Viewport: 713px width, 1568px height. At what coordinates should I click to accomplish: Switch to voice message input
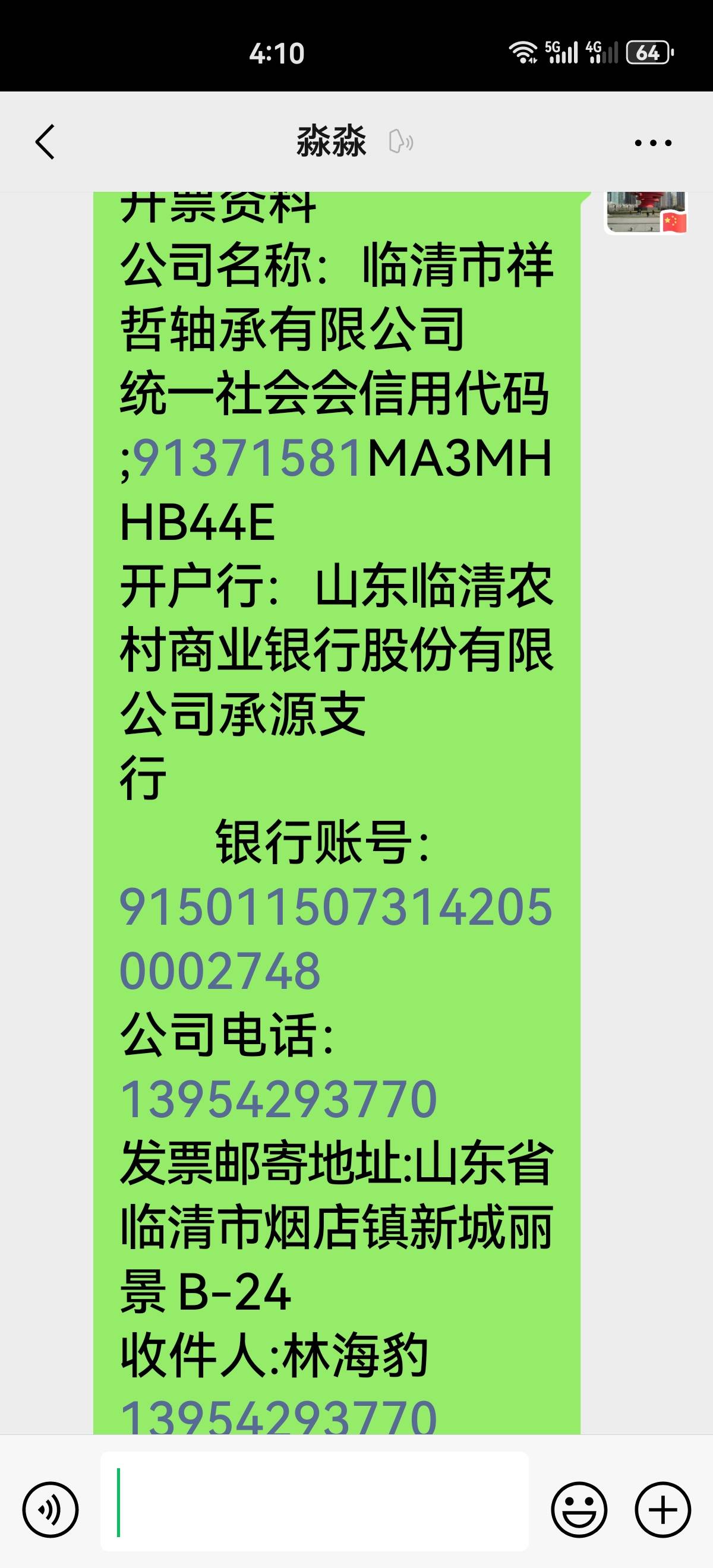[x=51, y=1510]
